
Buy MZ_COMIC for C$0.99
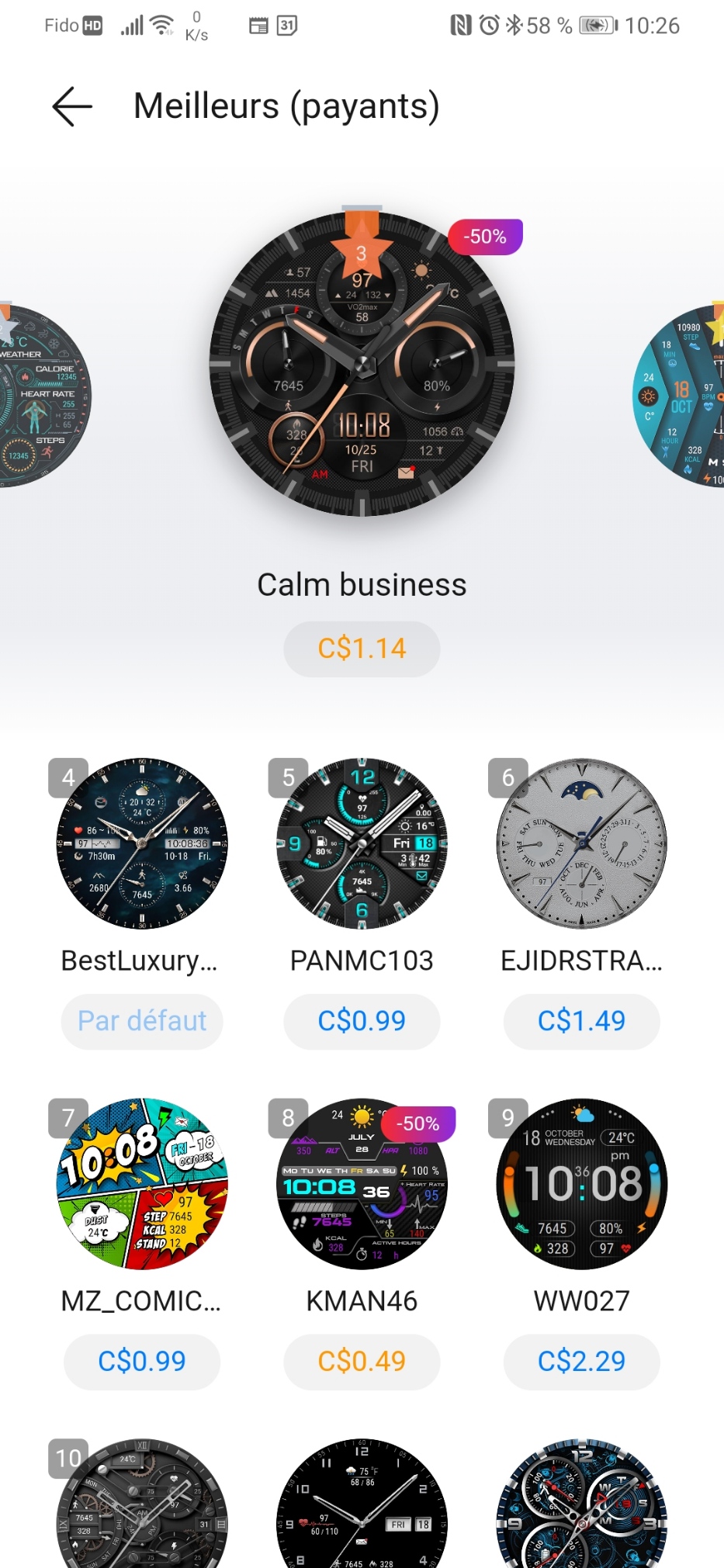pos(142,1361)
